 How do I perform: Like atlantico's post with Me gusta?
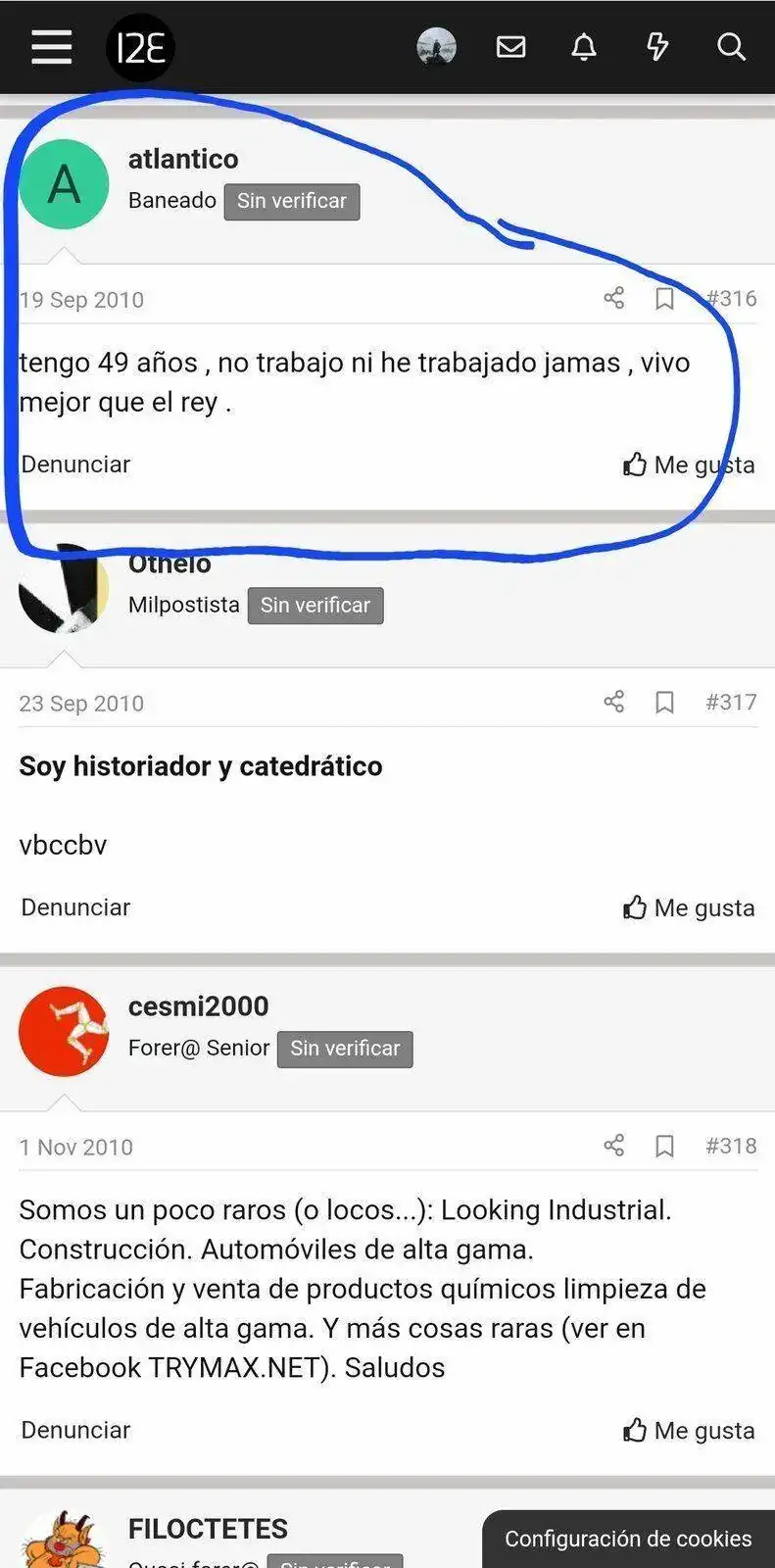(x=688, y=465)
